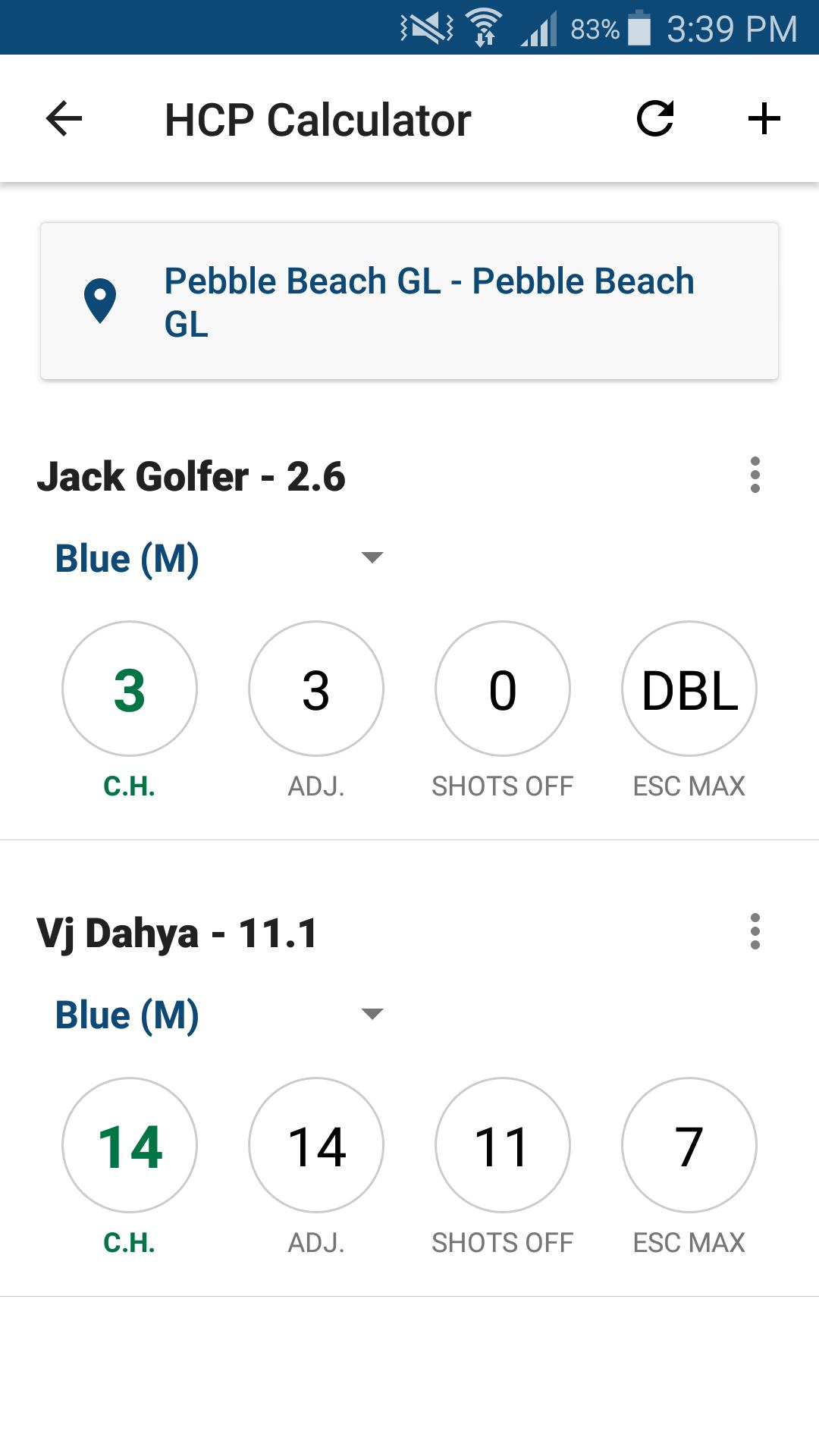Add a golfer with the plus icon
Viewport: 819px width, 1456px height.
coord(764,119)
